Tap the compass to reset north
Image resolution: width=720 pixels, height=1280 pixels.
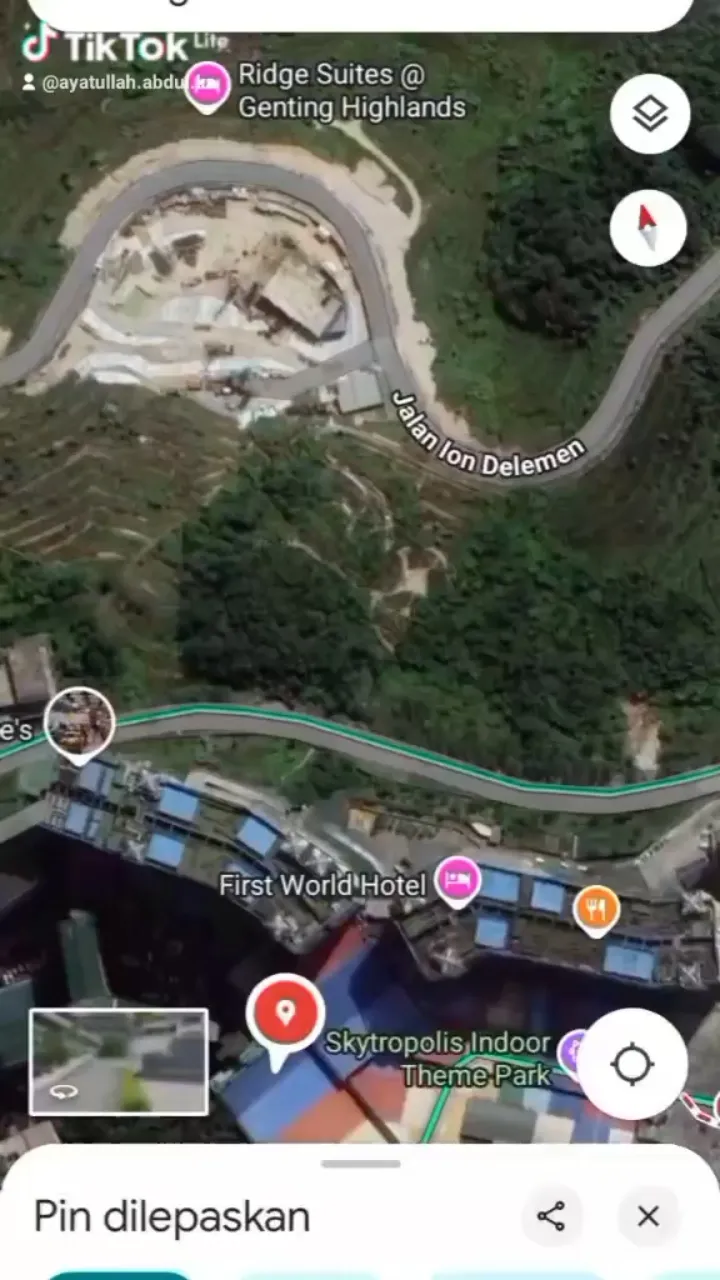(648, 228)
